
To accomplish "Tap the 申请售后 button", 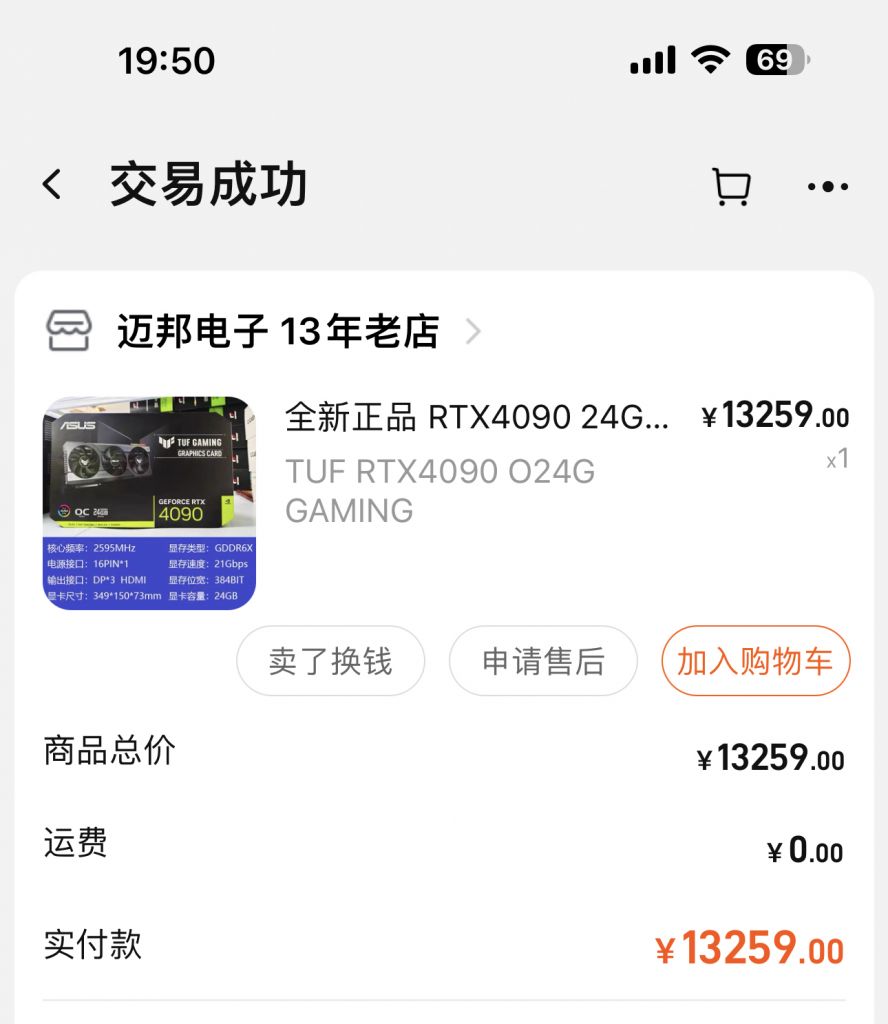I will 543,661.
